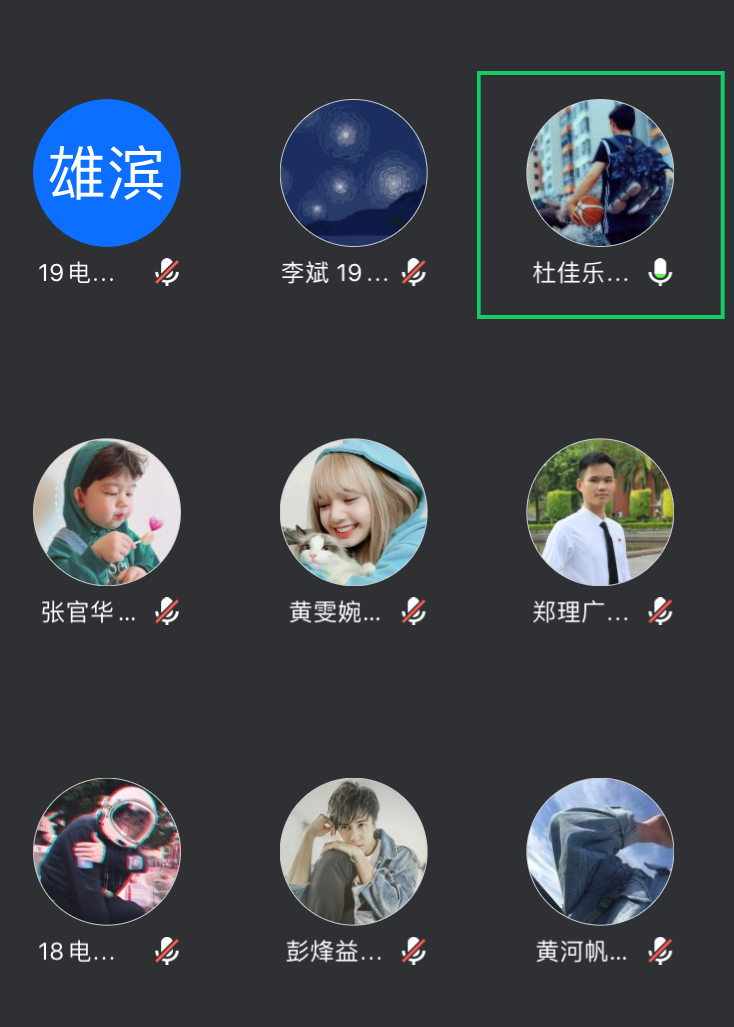
Task: Open participant 李斌's tile
Action: 353,173
